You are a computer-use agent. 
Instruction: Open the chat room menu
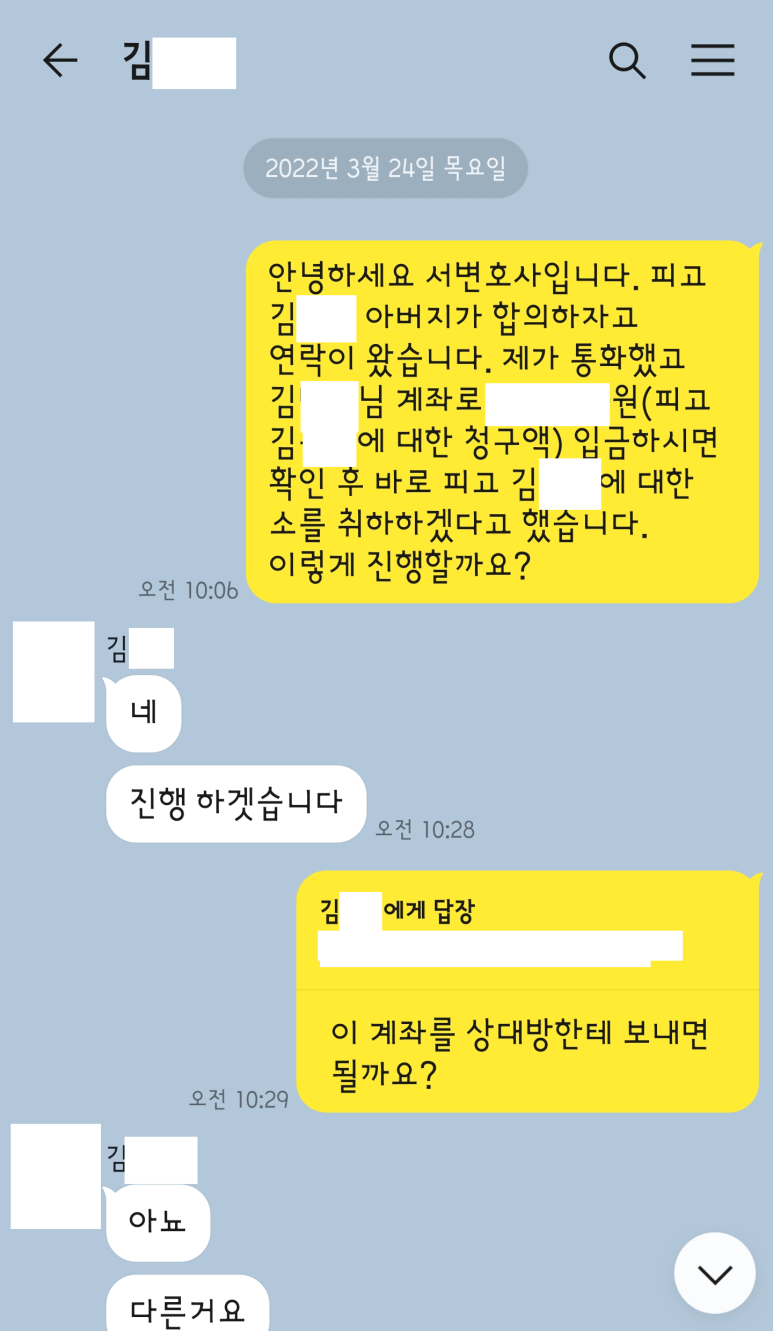click(712, 61)
